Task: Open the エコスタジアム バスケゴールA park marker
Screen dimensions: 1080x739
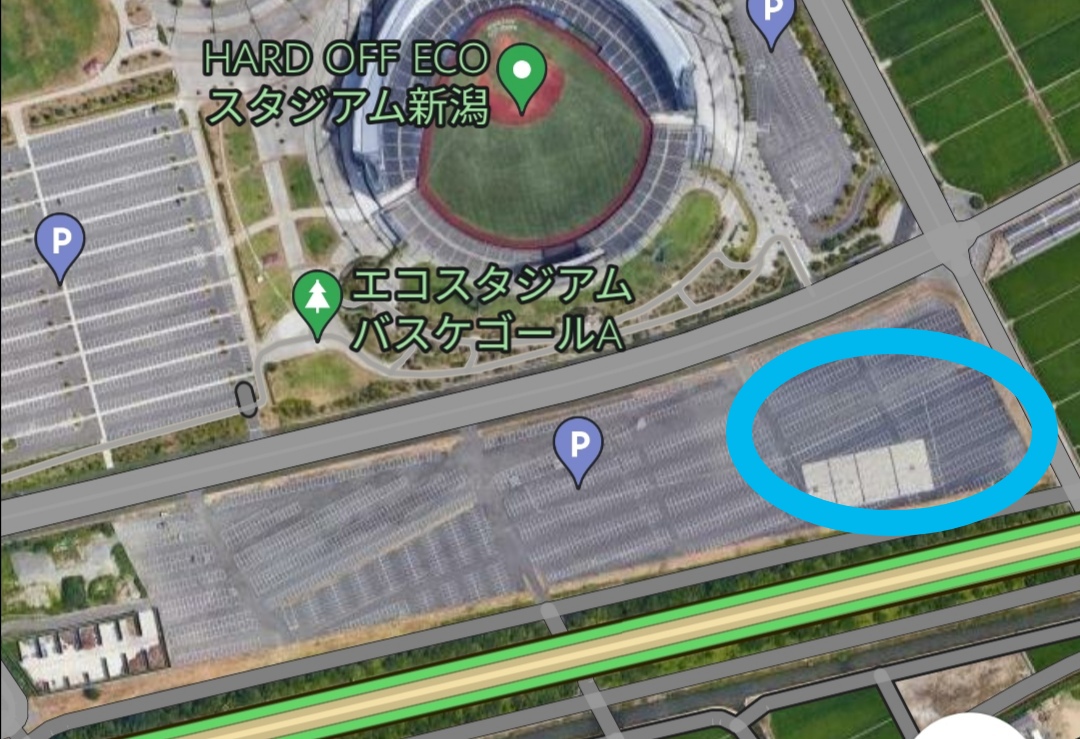Action: (317, 302)
